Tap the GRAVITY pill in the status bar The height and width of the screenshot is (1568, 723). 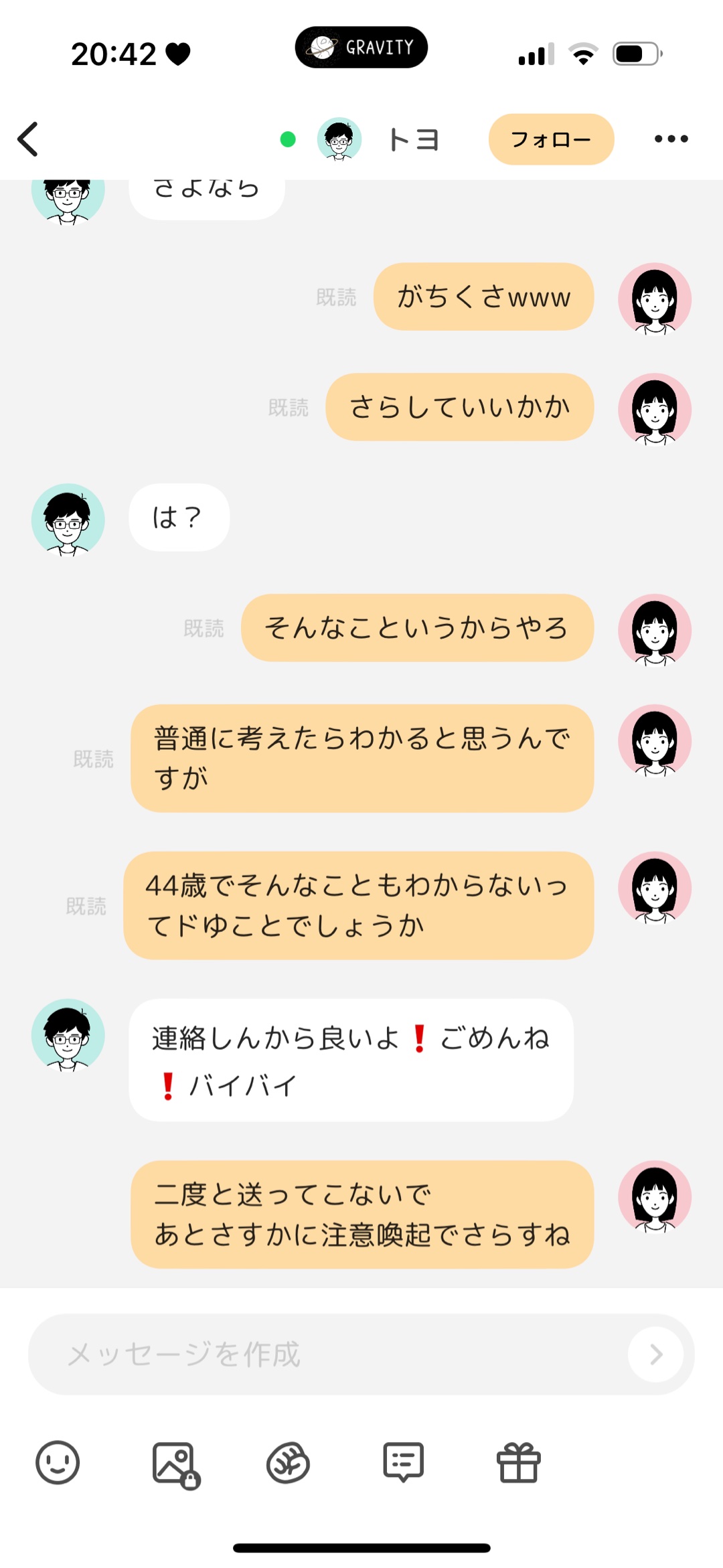(x=361, y=48)
